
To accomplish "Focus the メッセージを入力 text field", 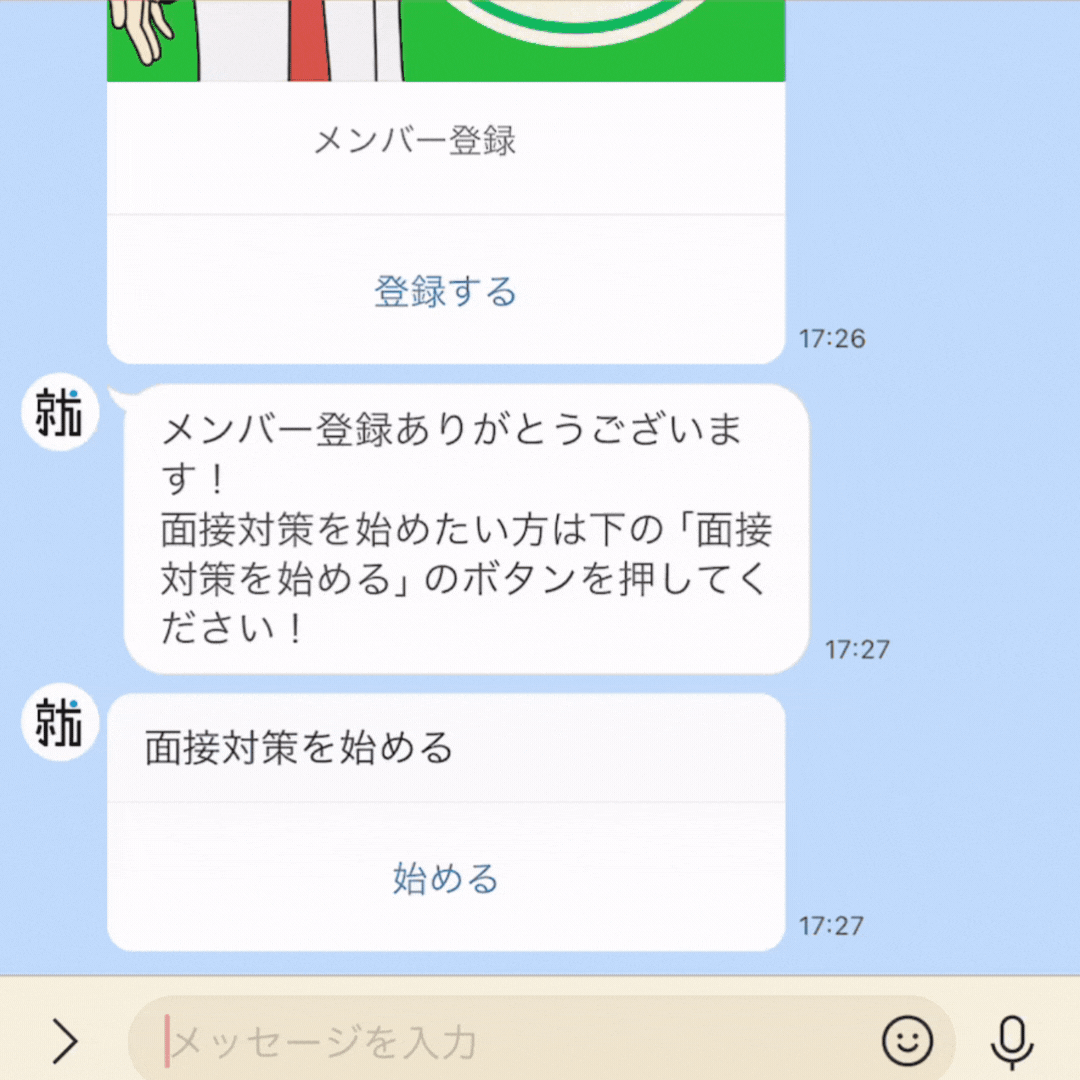I will pyautogui.click(x=500, y=1042).
